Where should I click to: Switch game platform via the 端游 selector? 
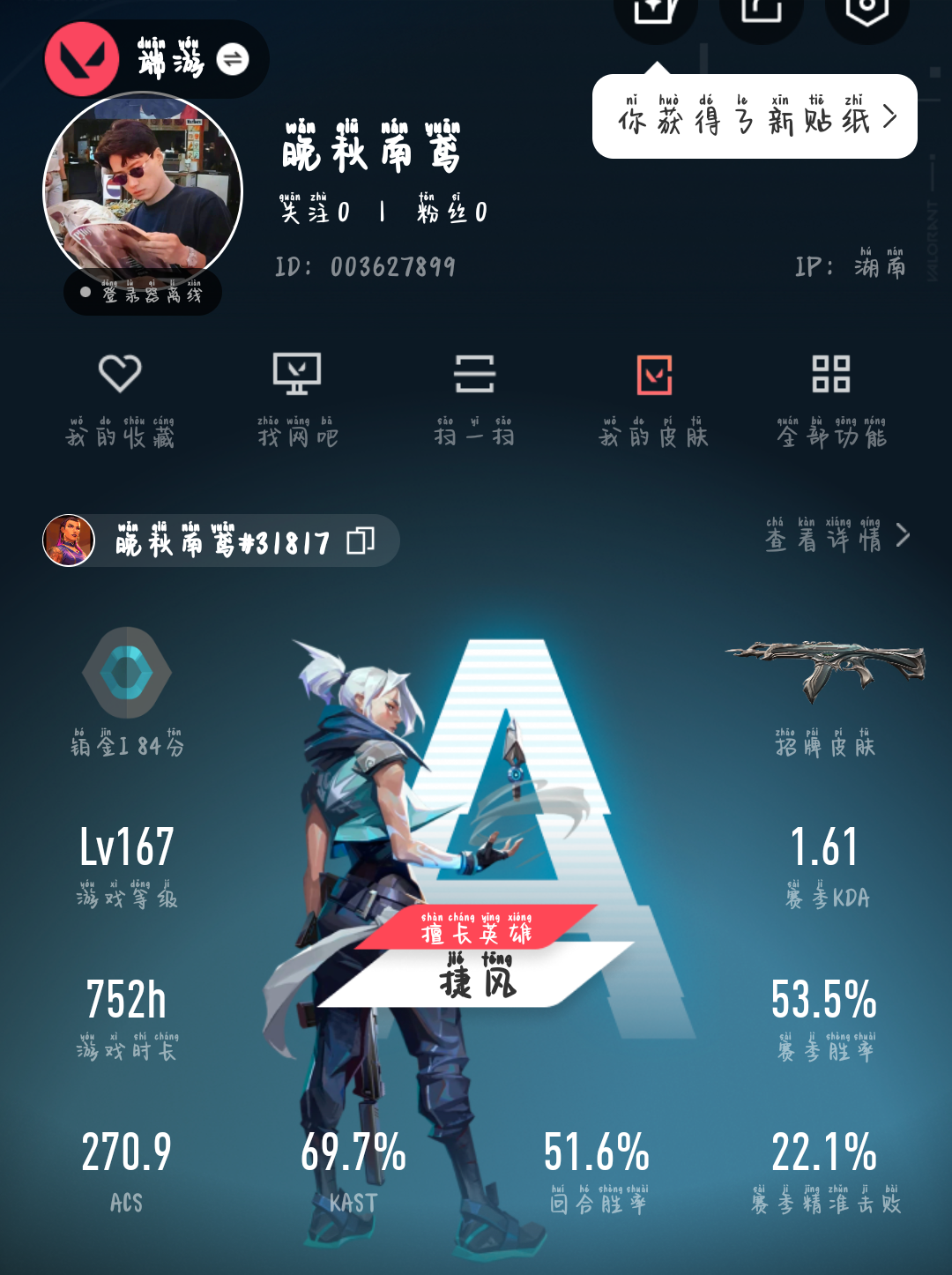[233, 59]
